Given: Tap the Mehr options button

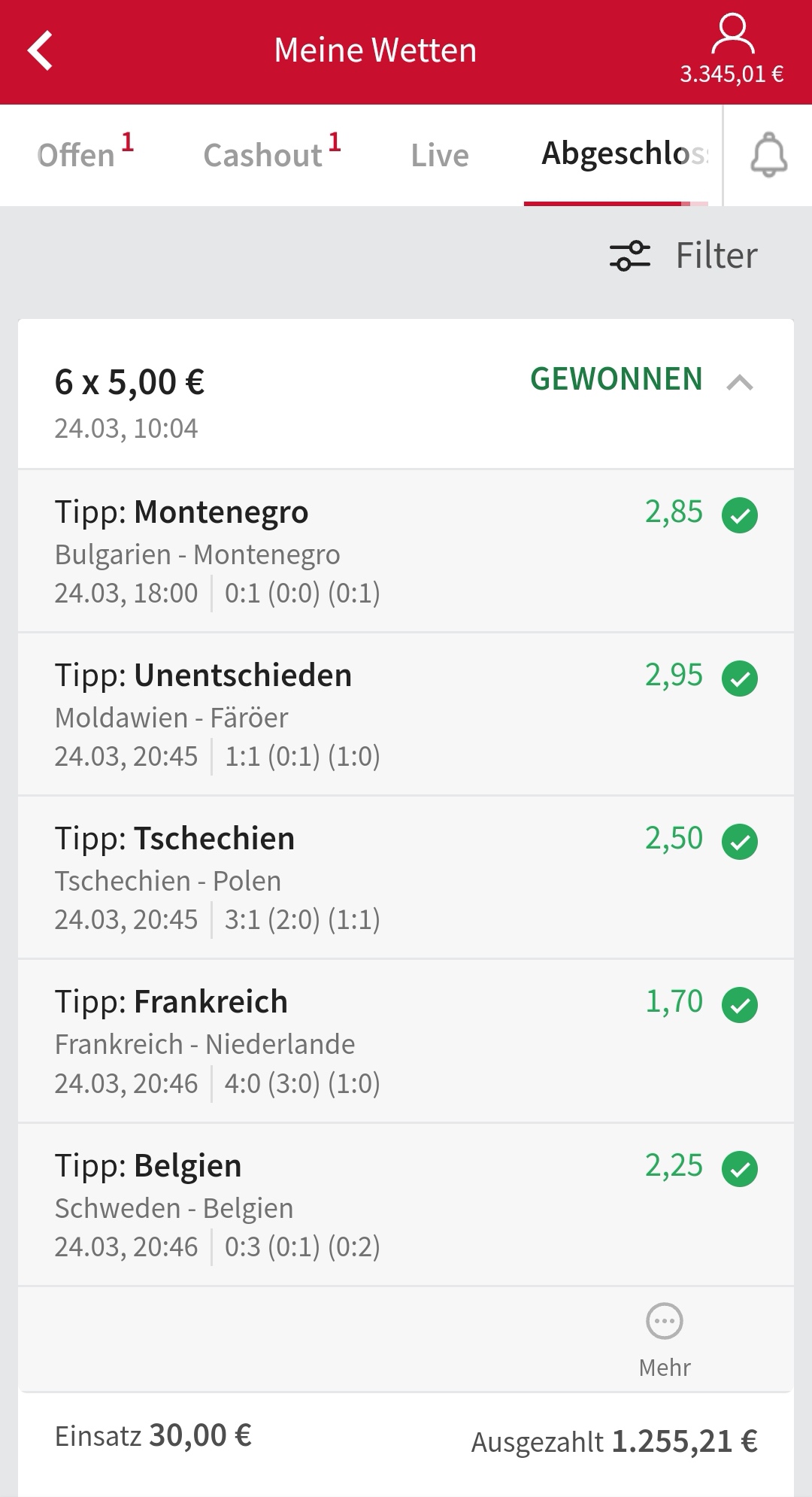Looking at the screenshot, I should click(665, 1339).
